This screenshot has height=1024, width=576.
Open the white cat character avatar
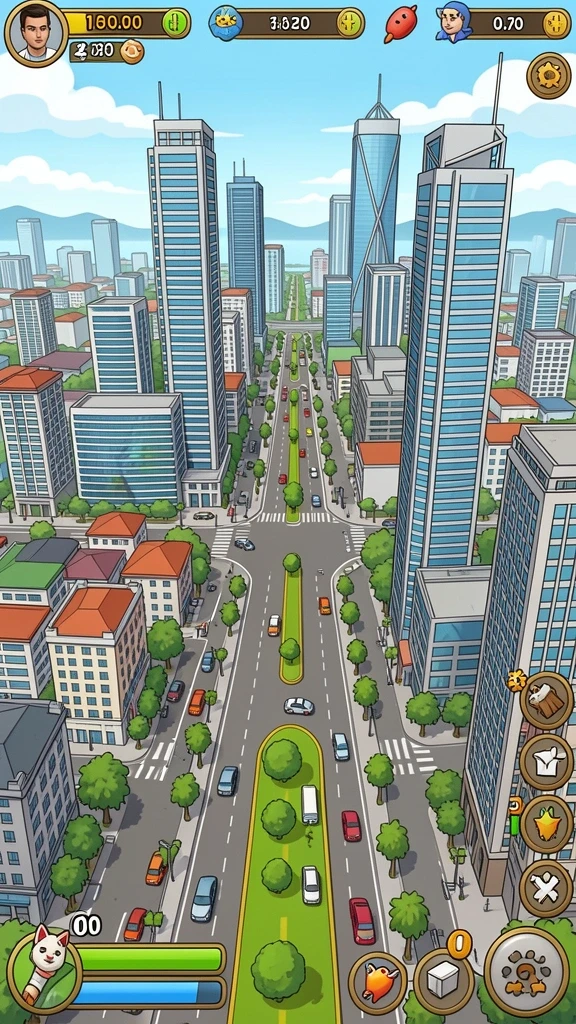pos(44,969)
